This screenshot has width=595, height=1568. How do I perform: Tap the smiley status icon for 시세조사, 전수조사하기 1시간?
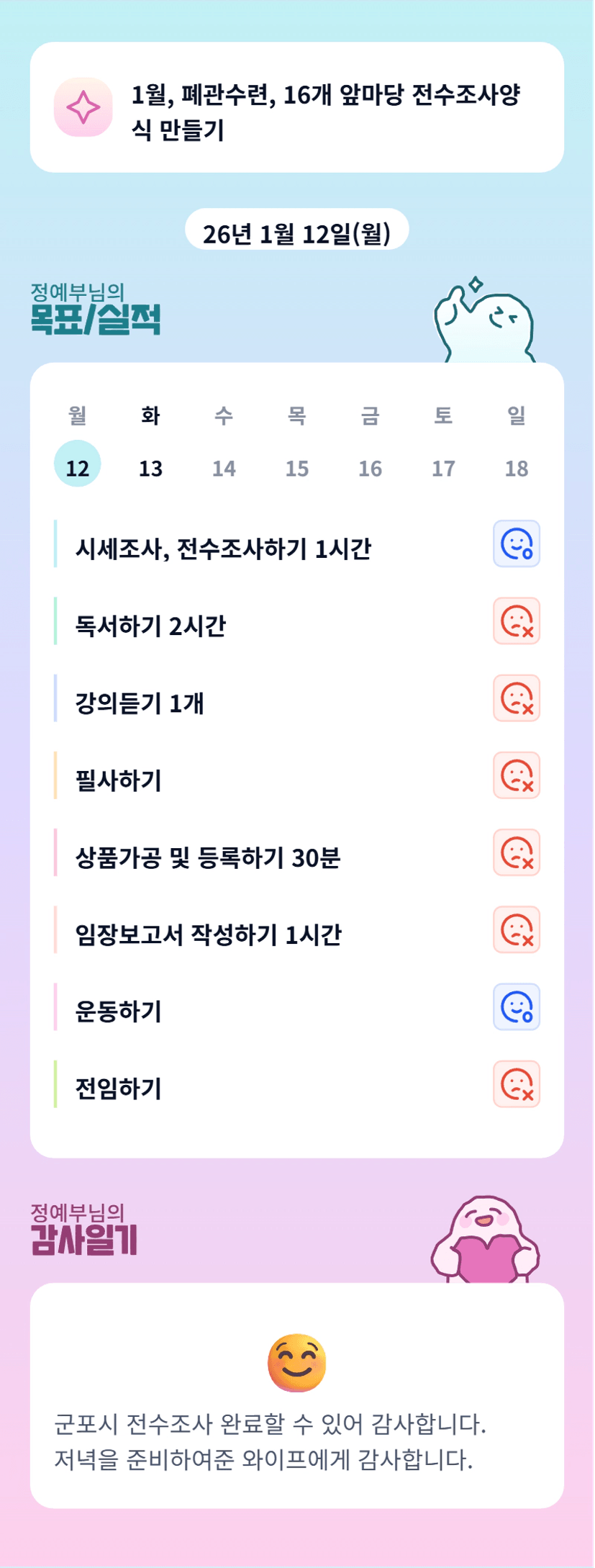(x=517, y=544)
